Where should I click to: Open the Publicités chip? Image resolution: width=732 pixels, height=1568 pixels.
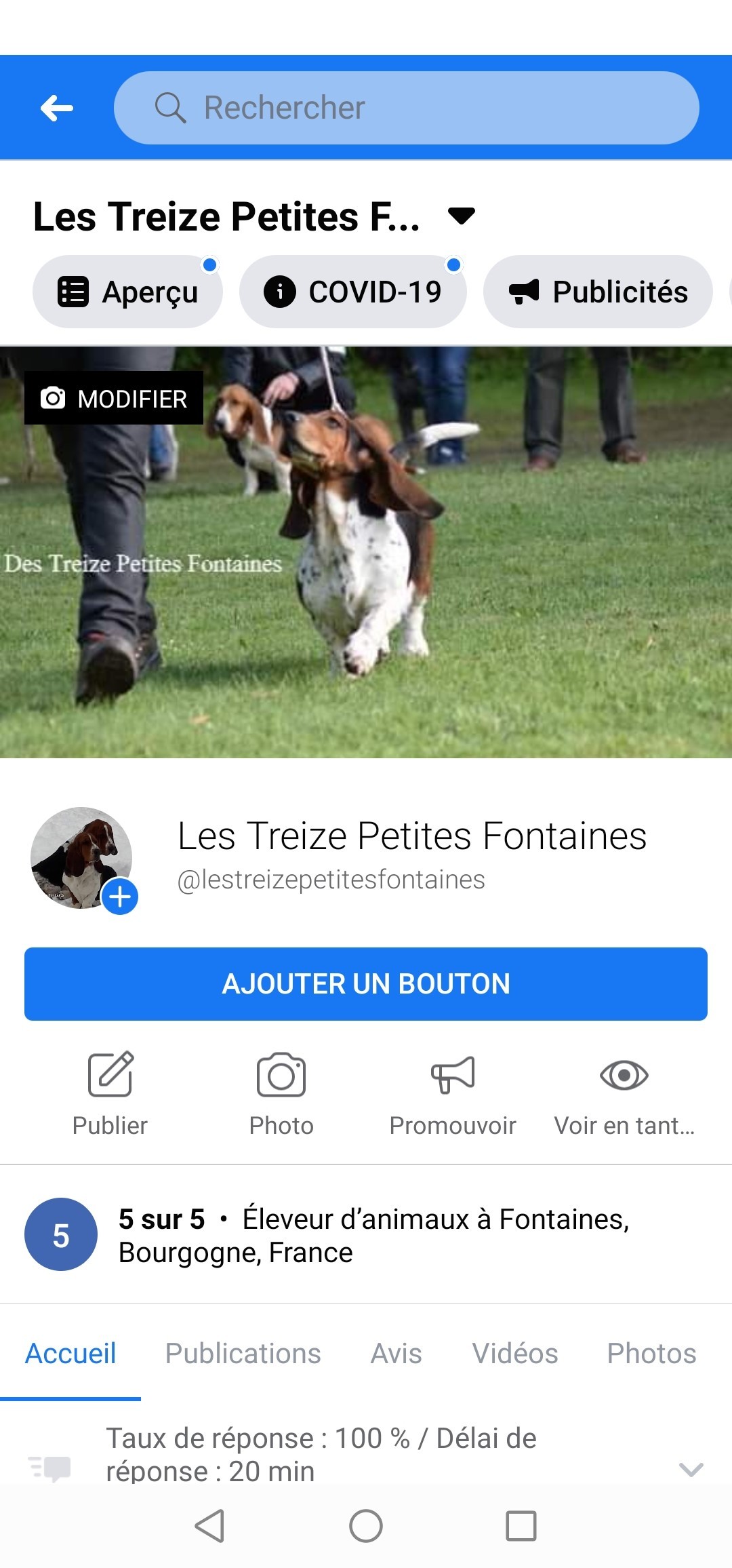pos(598,292)
